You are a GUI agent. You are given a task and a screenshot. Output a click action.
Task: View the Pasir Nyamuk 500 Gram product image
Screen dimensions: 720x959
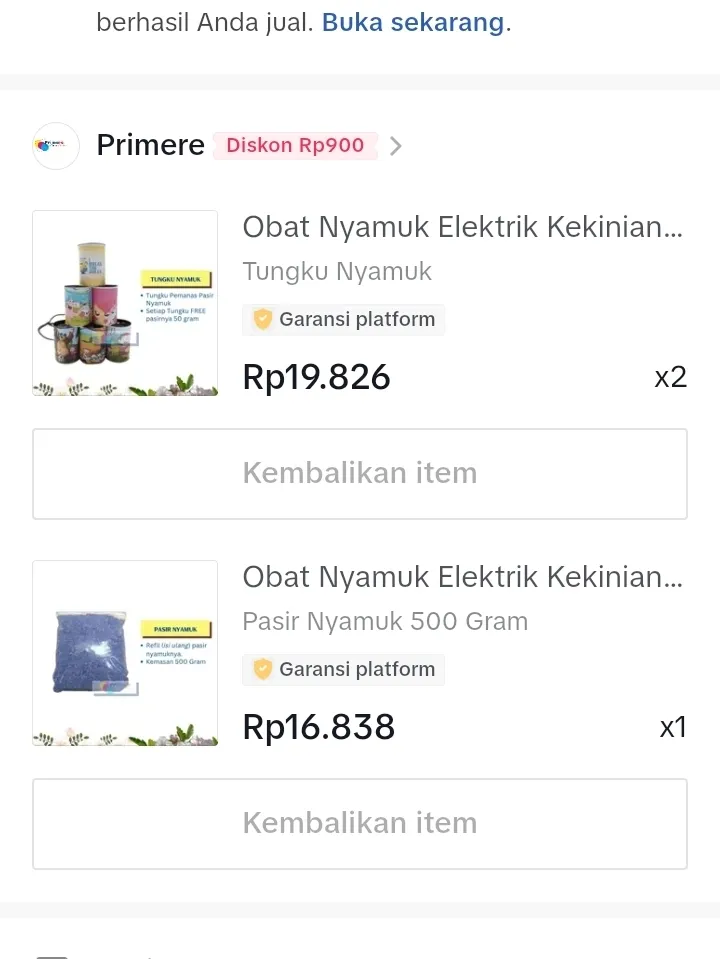(125, 653)
